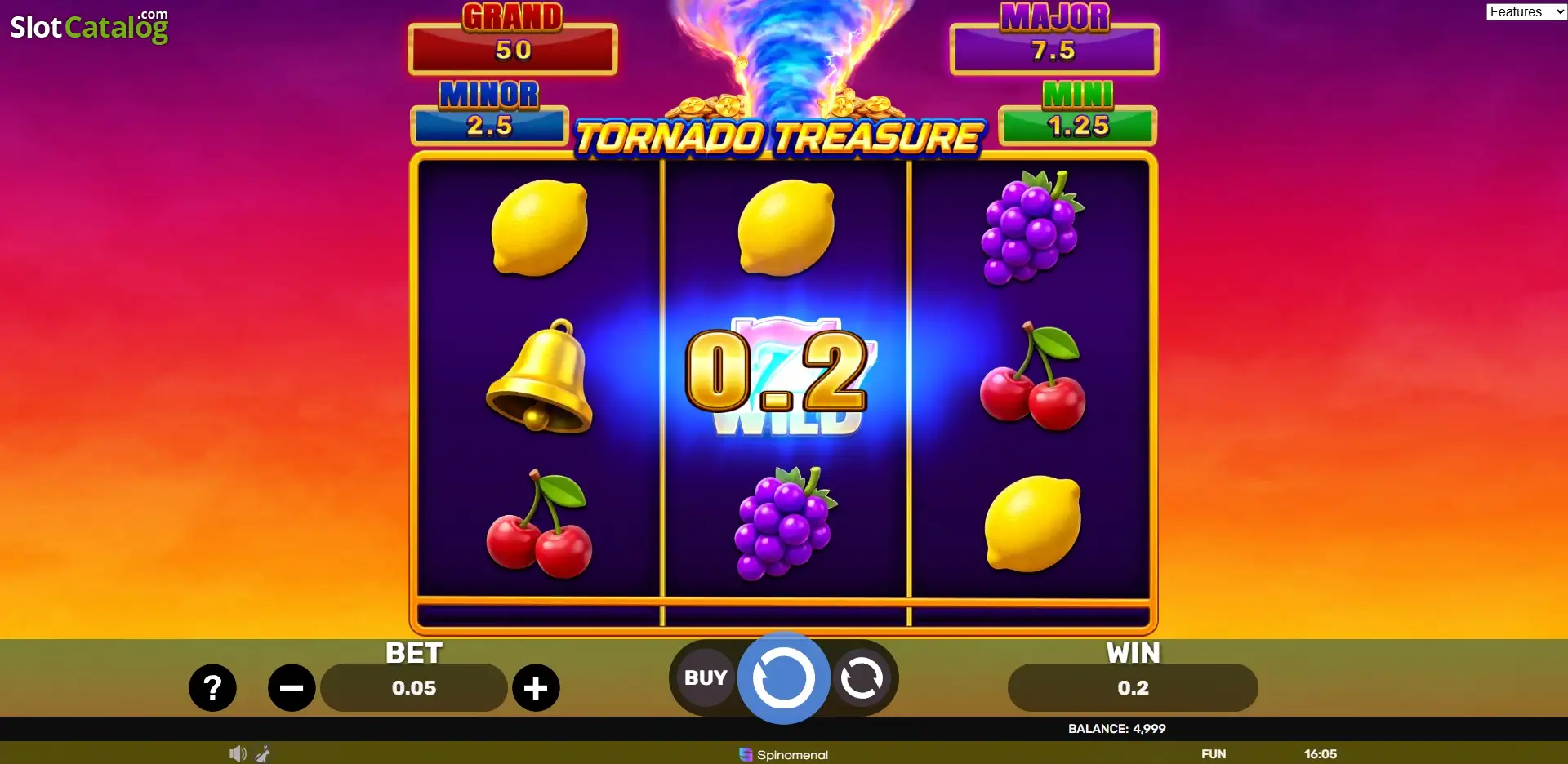Open the help question mark

pyautogui.click(x=212, y=688)
